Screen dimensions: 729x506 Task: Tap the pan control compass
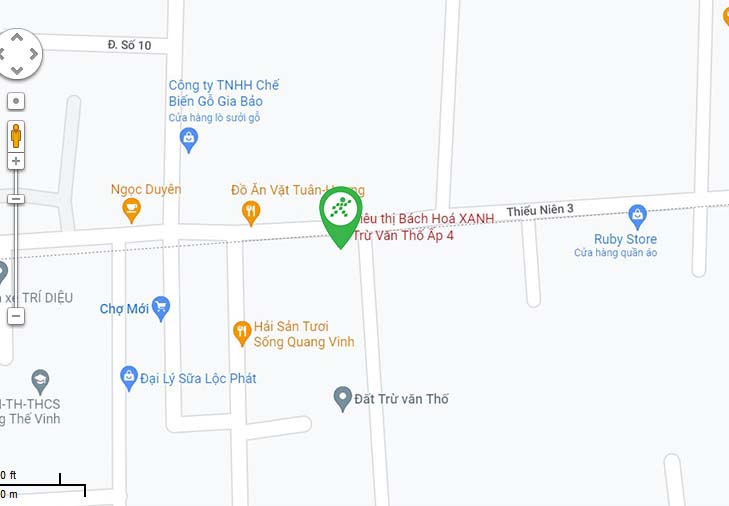pyautogui.click(x=17, y=52)
